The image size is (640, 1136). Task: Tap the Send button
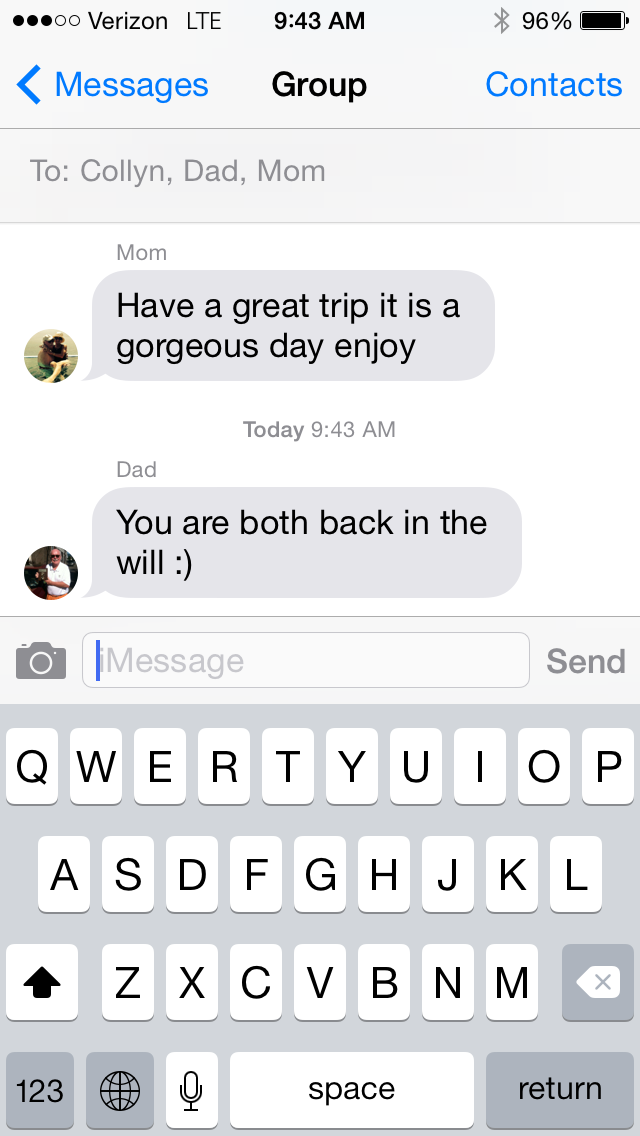[586, 661]
